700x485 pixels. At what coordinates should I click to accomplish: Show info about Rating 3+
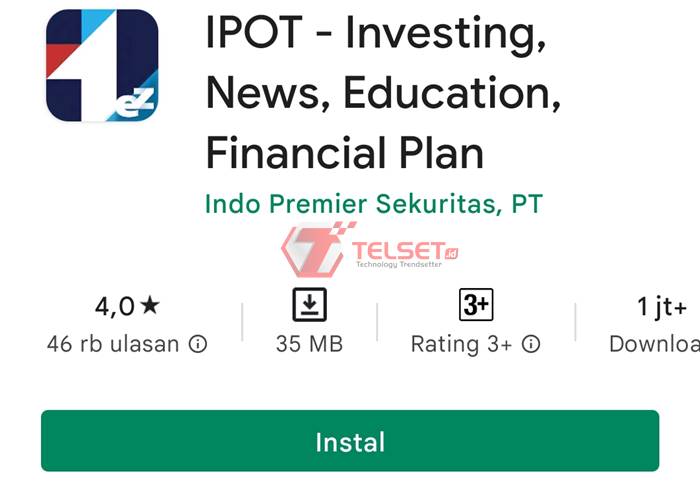[532, 345]
